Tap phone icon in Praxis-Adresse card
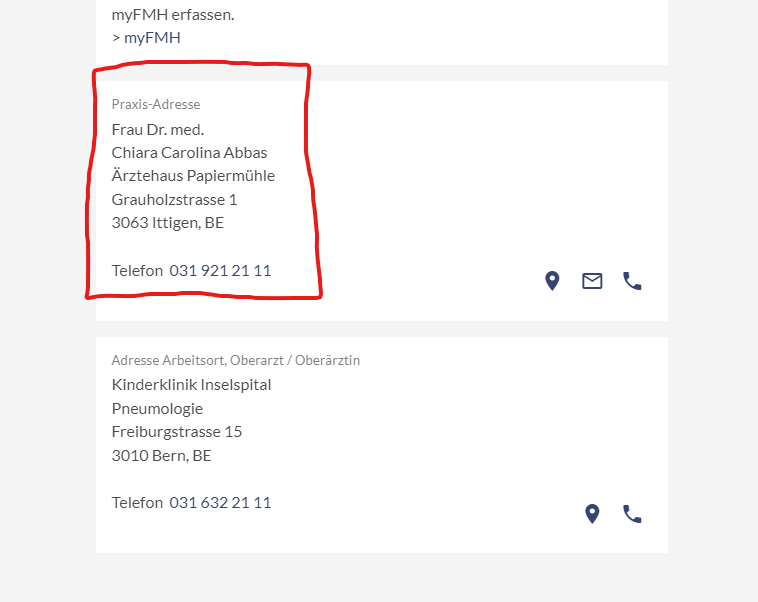 pos(632,281)
